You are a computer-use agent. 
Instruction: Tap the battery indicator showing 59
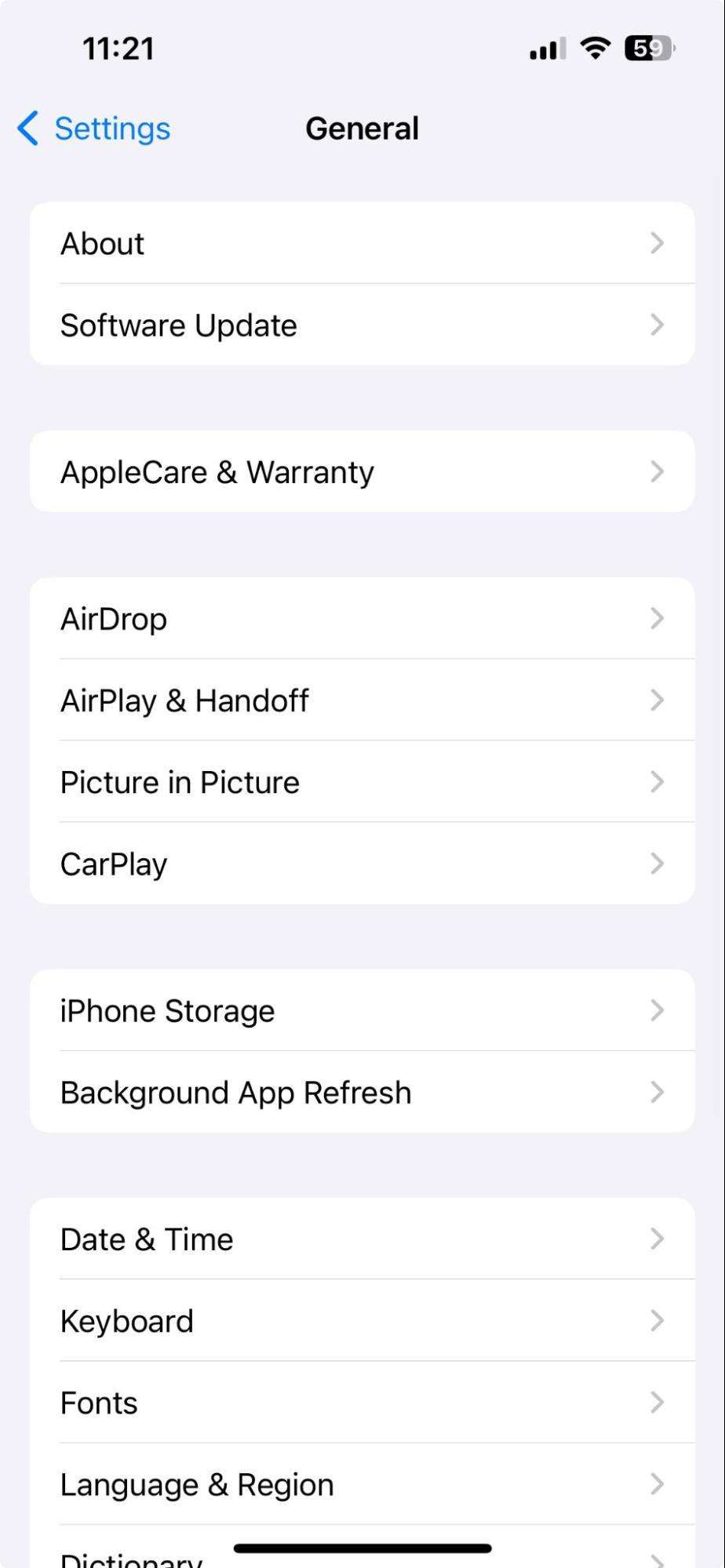pos(650,47)
